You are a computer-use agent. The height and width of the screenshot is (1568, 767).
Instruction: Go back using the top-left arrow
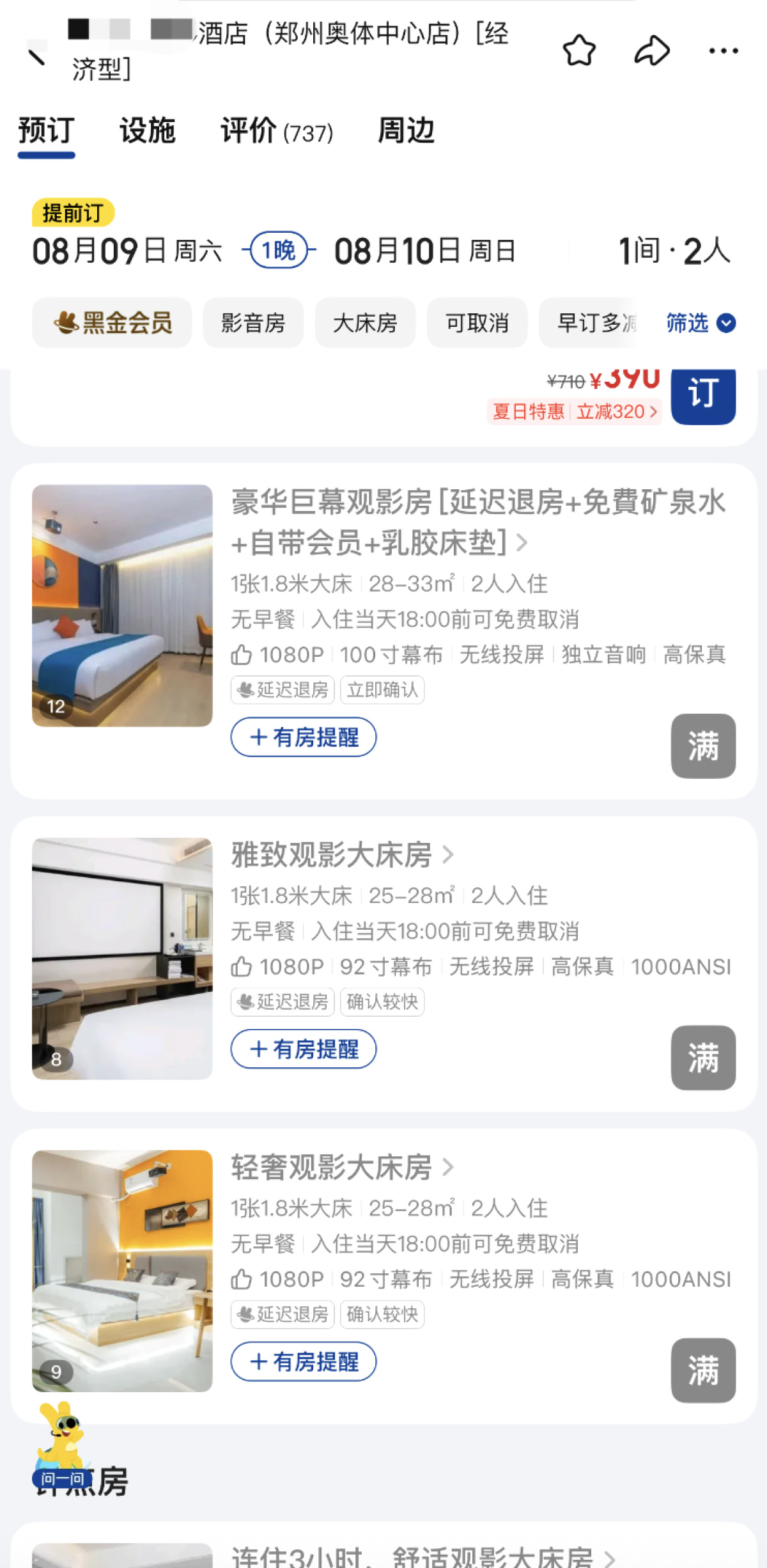tap(37, 57)
